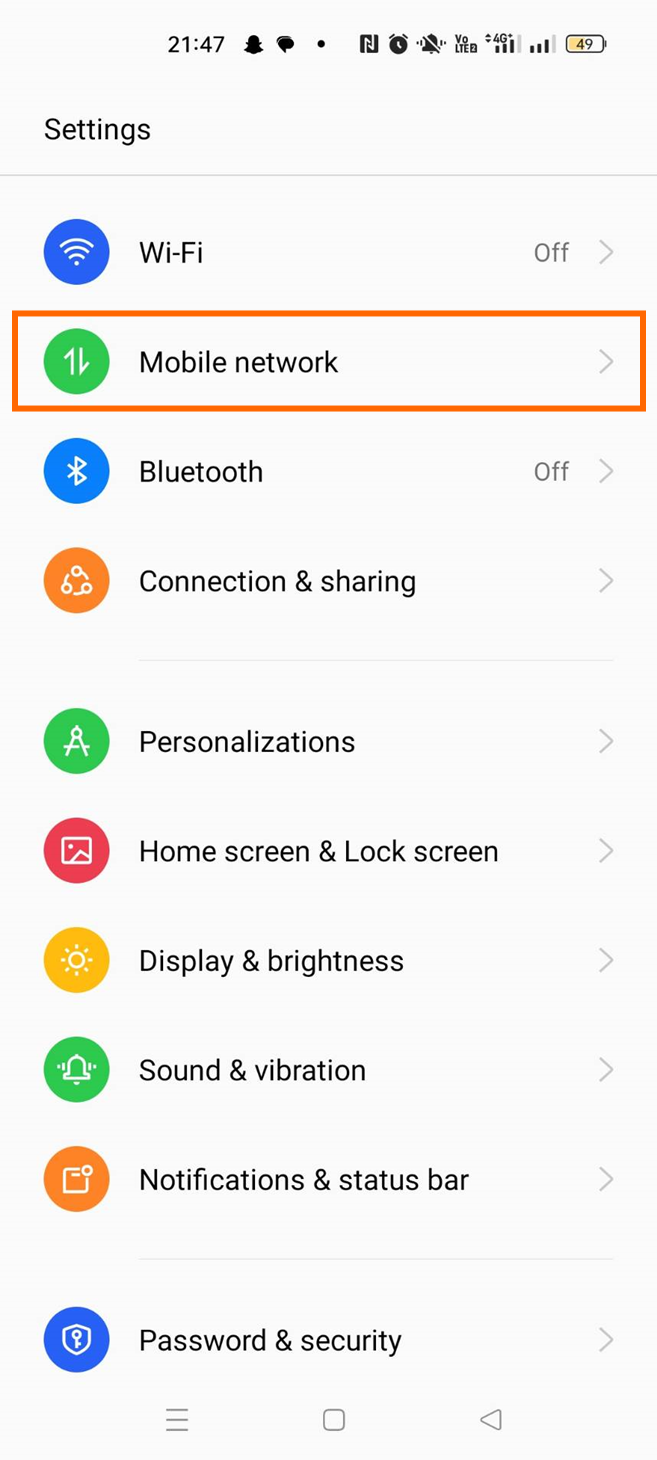
Task: Open the Mobile network row
Action: click(x=328, y=361)
